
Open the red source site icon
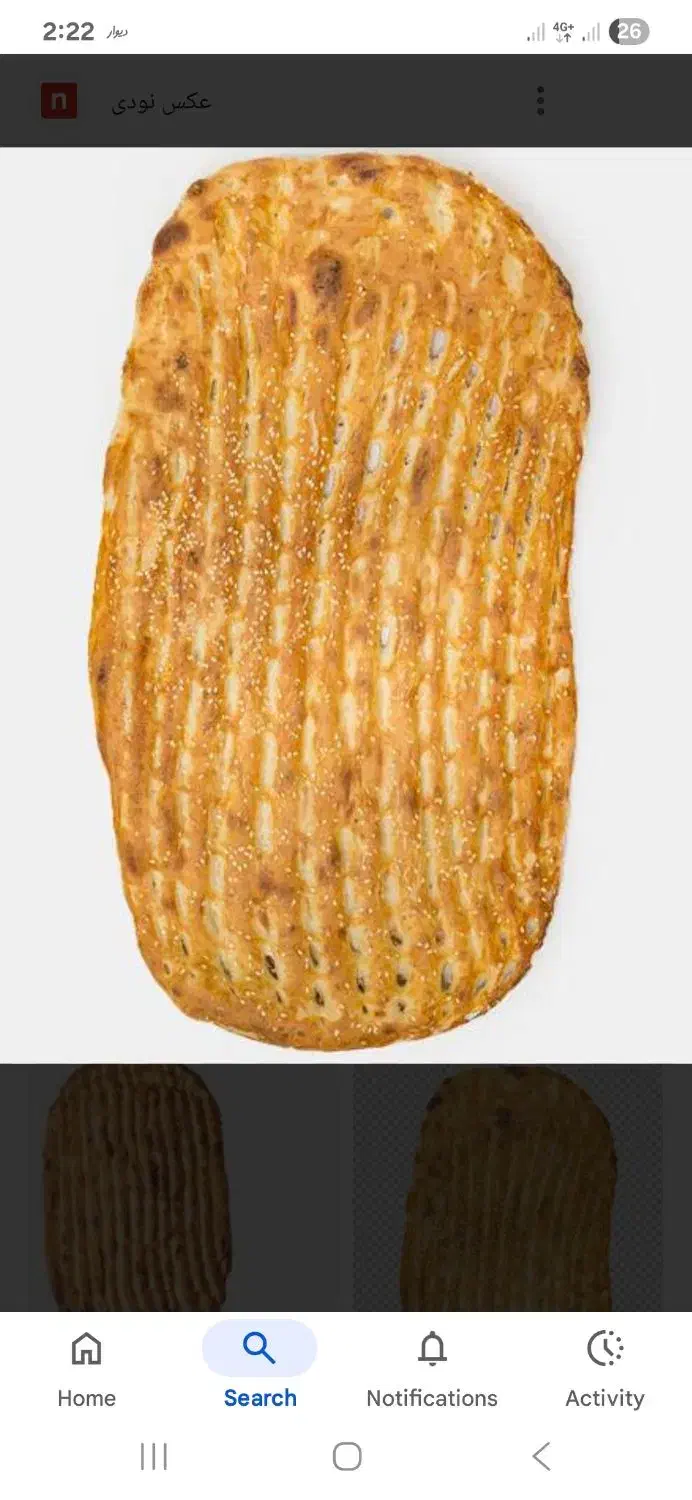(x=59, y=101)
